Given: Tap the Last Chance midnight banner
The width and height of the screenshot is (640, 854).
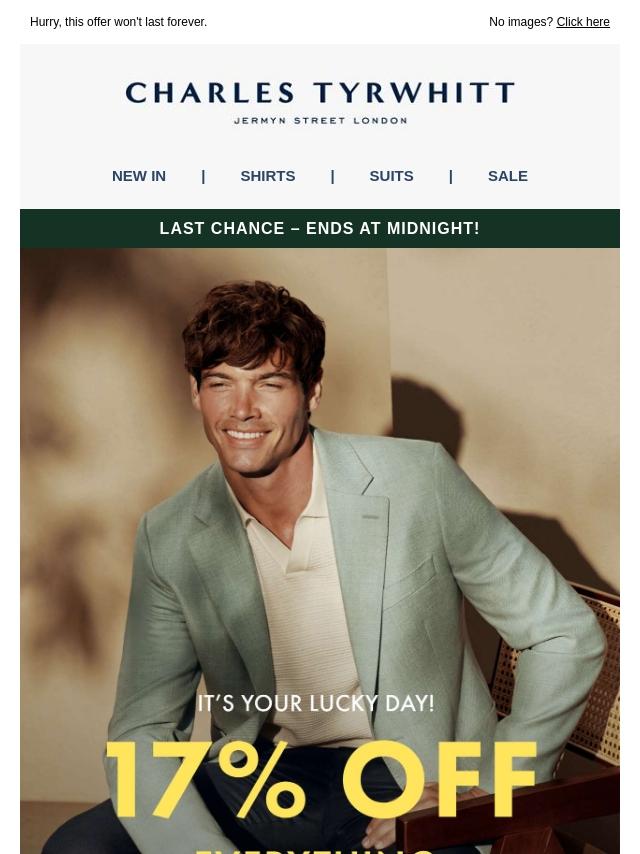Looking at the screenshot, I should tap(320, 228).
